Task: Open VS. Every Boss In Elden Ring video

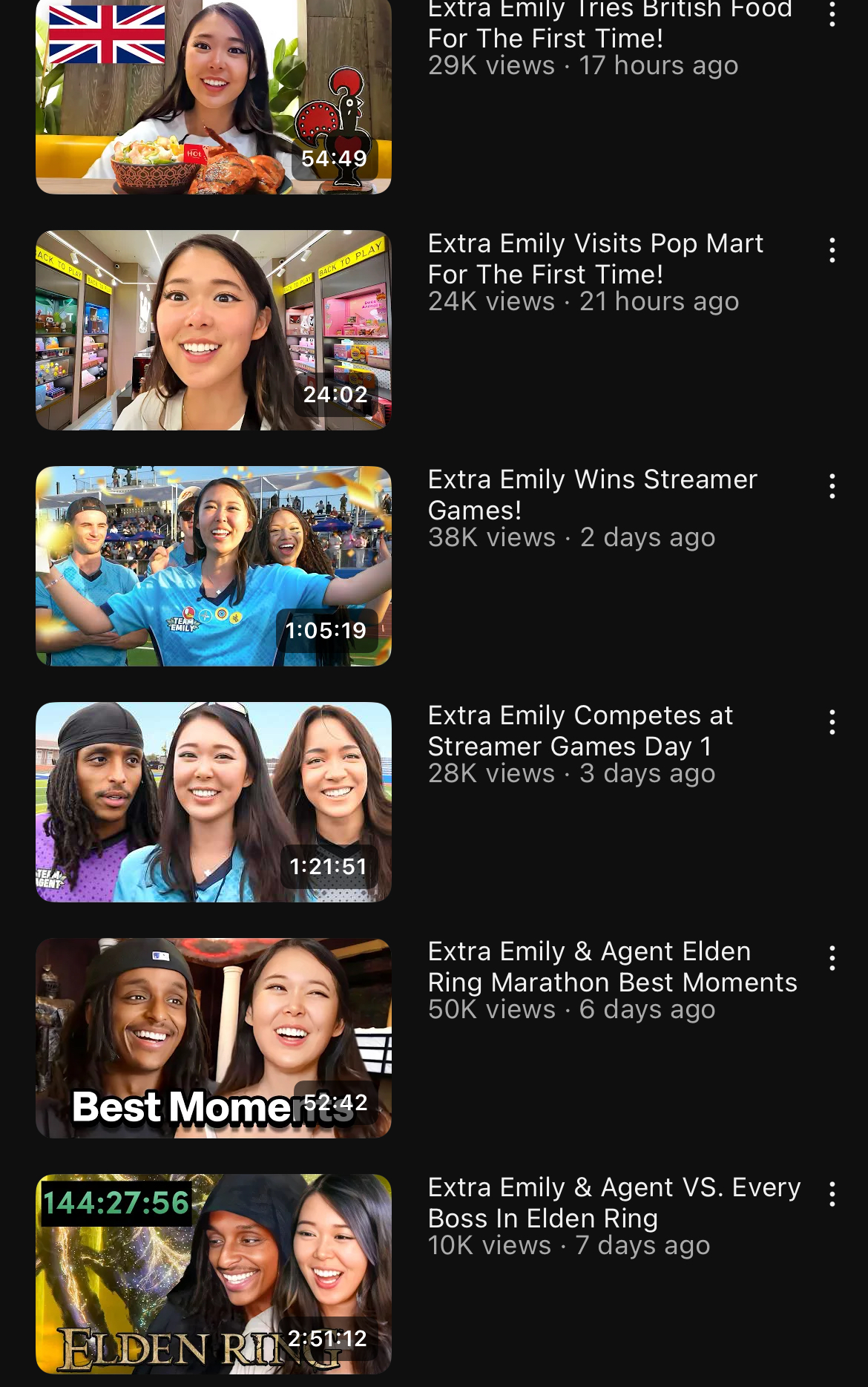Action: click(213, 1274)
